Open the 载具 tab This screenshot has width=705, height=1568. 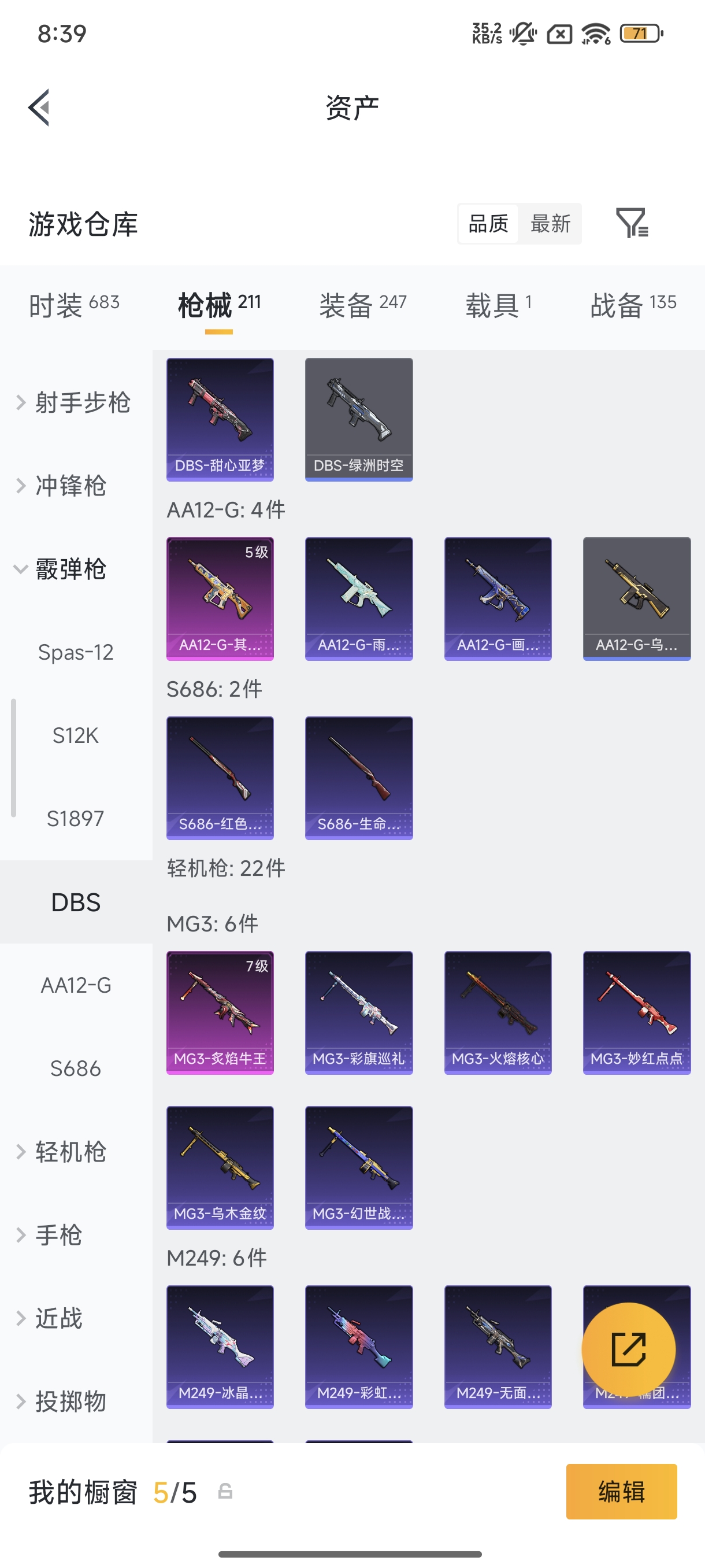tap(499, 305)
